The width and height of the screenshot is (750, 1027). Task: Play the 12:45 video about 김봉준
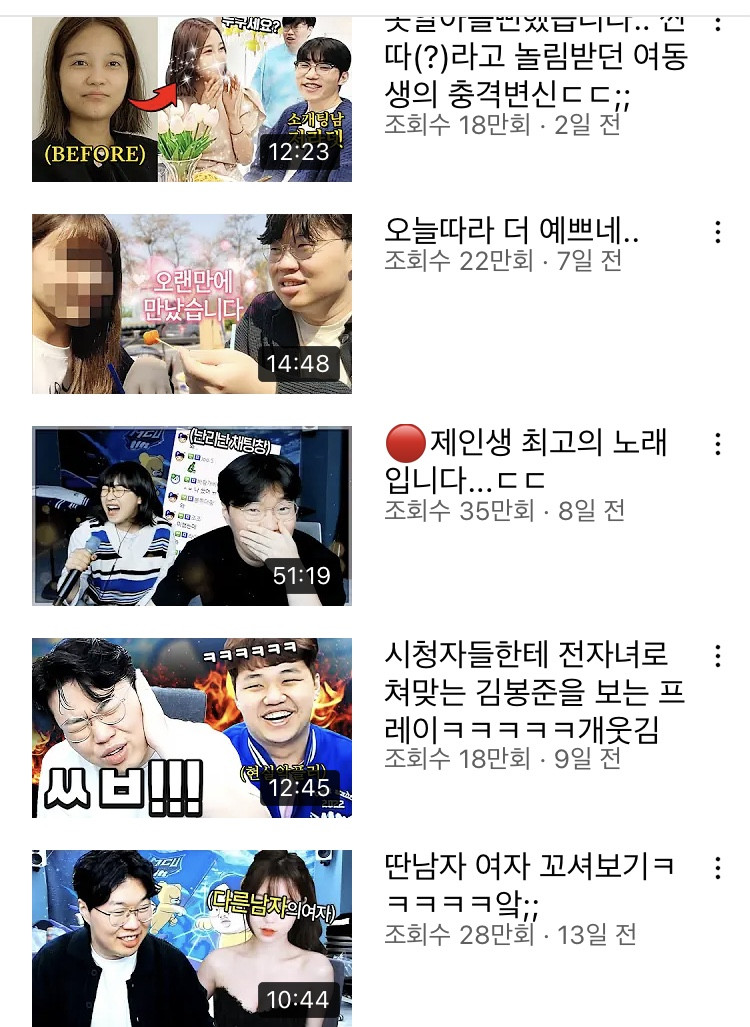[x=192, y=728]
